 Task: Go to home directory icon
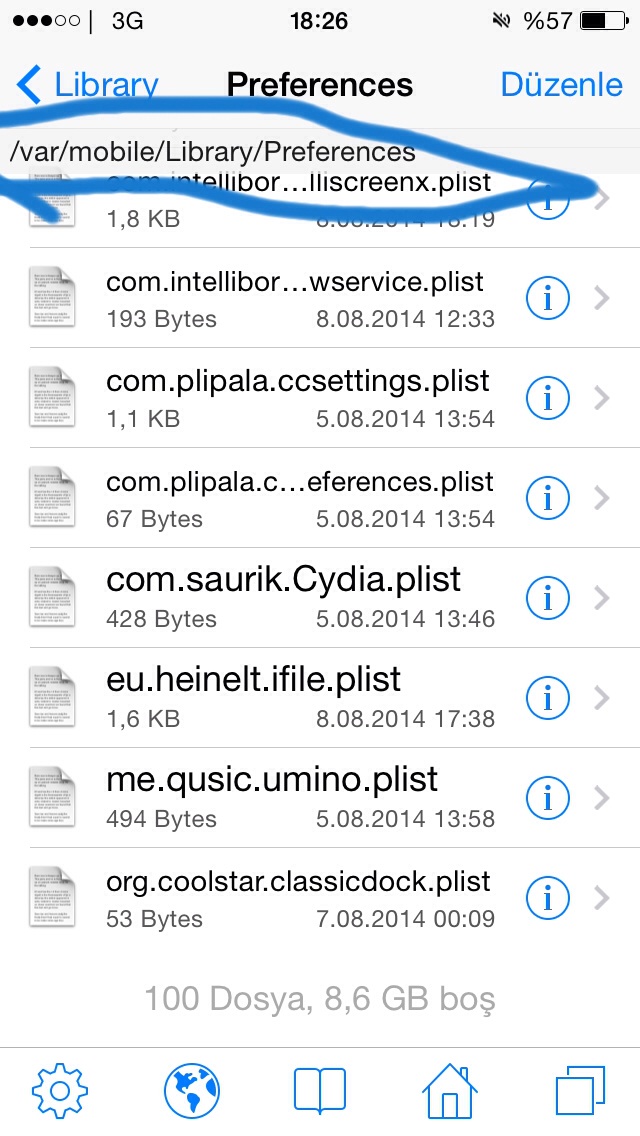[x=449, y=1090]
